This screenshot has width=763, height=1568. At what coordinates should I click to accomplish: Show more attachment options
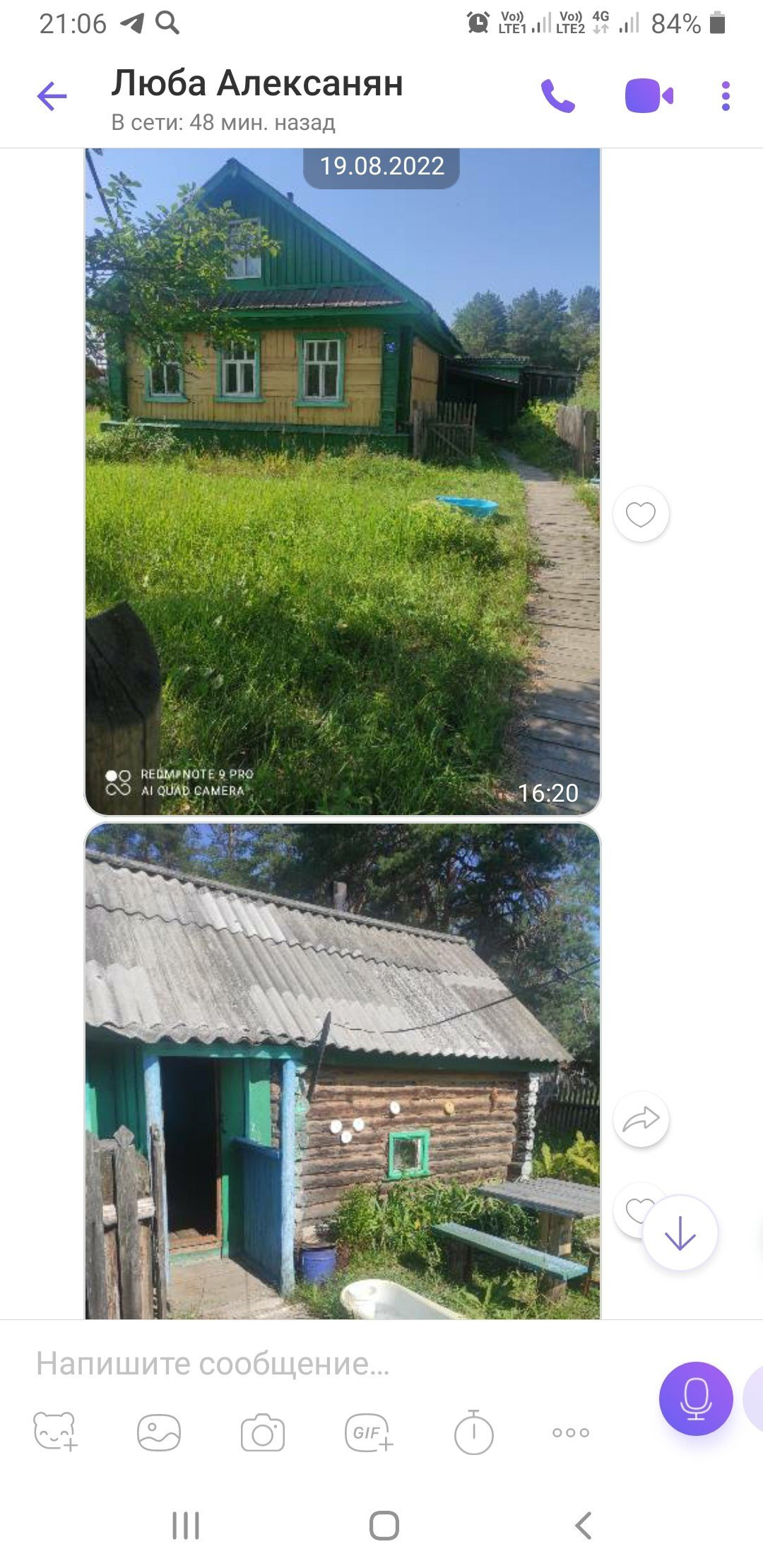point(571,1432)
